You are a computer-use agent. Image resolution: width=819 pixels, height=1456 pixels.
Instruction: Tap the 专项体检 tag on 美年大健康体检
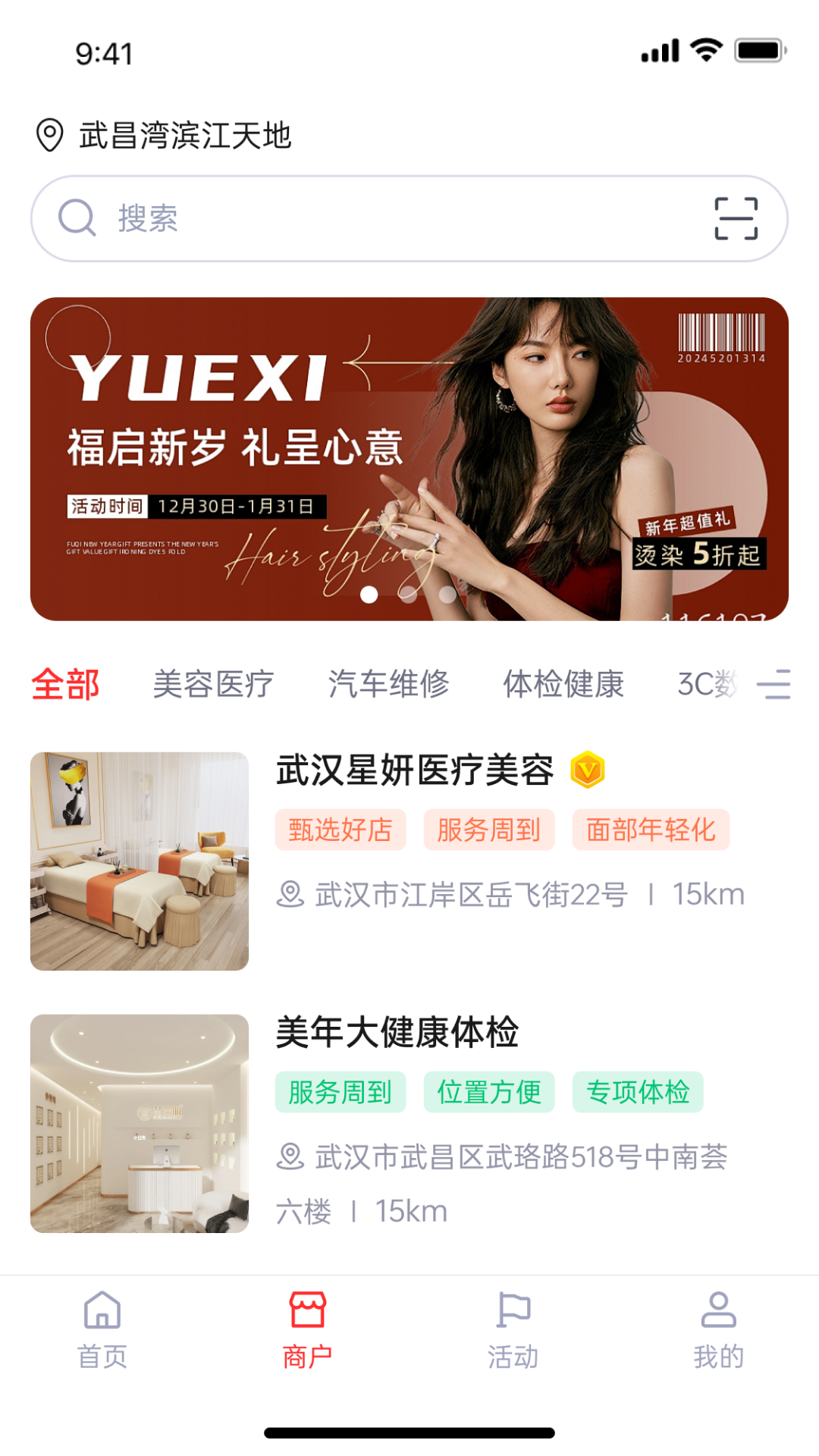point(639,1093)
